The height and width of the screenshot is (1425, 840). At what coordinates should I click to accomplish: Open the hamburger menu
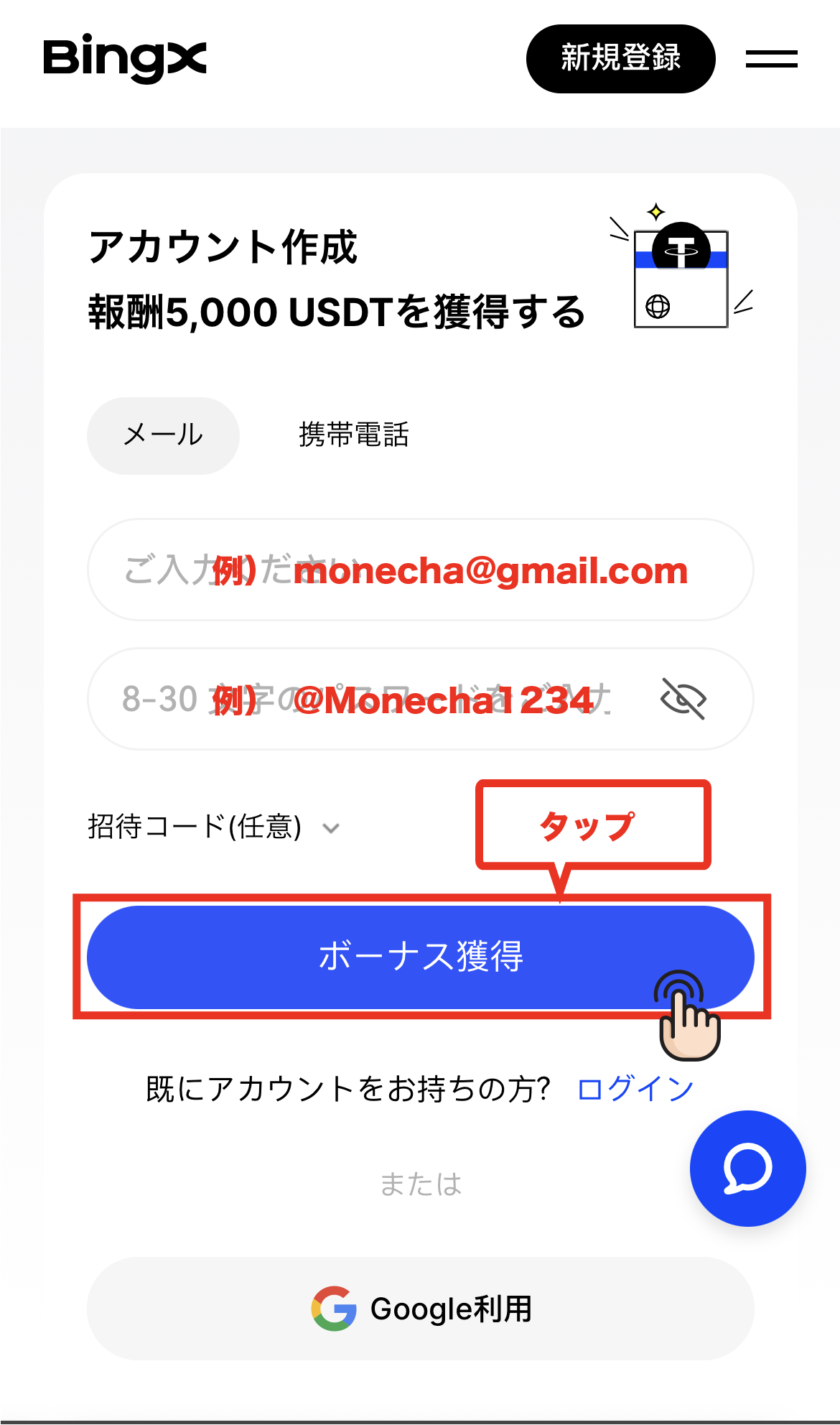click(x=771, y=59)
